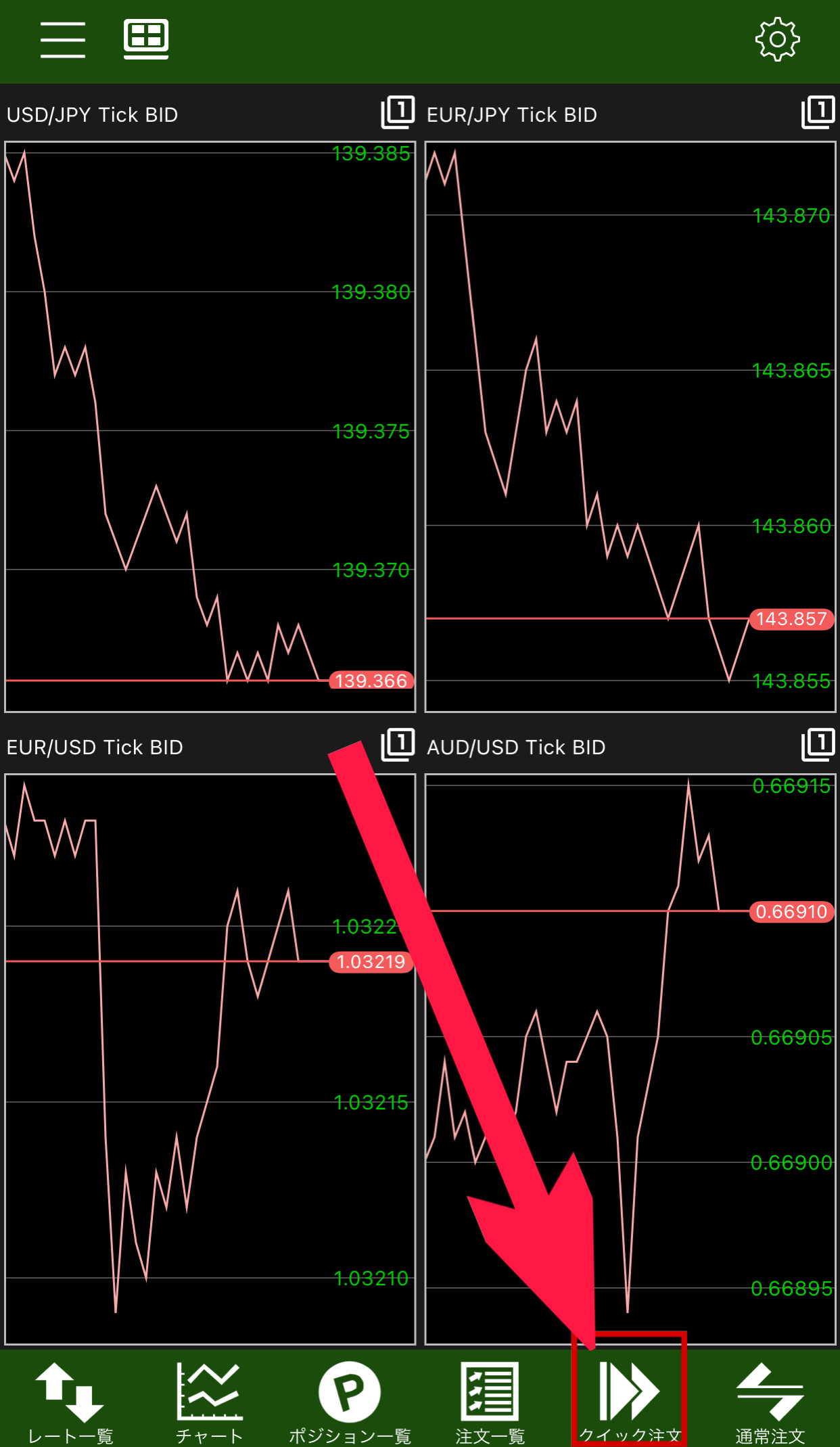Viewport: 840px width, 1447px height.
Task: Open the hamburger menu
Action: coord(63,39)
